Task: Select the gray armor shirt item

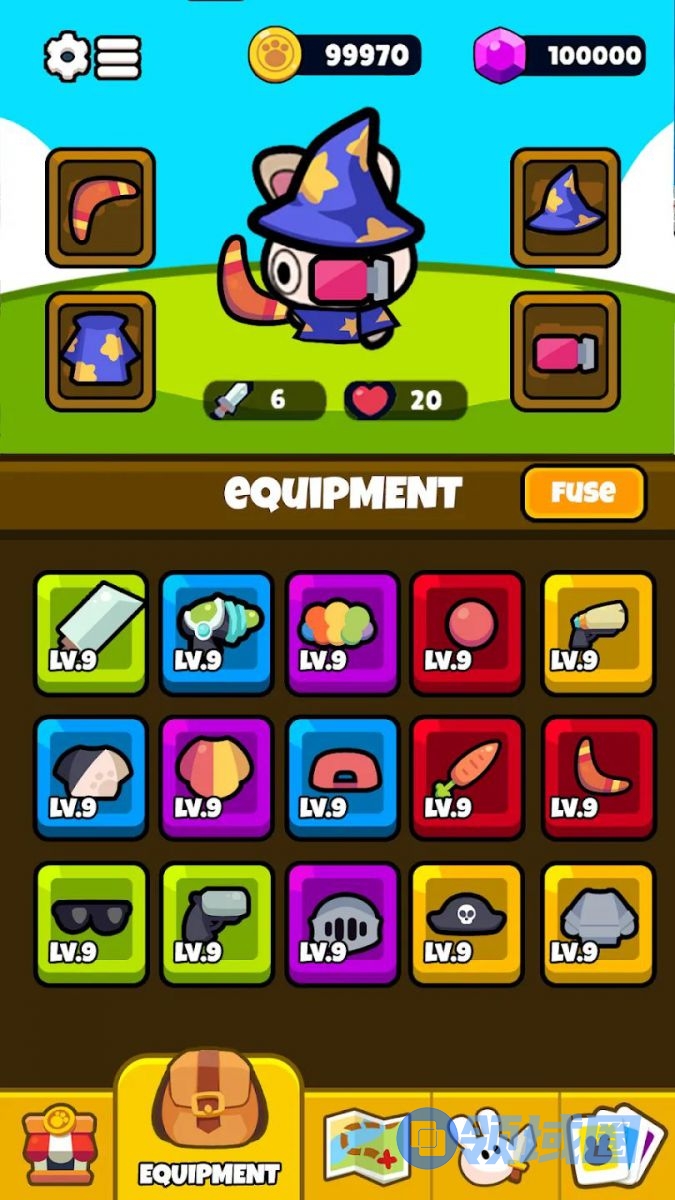Action: tap(598, 922)
